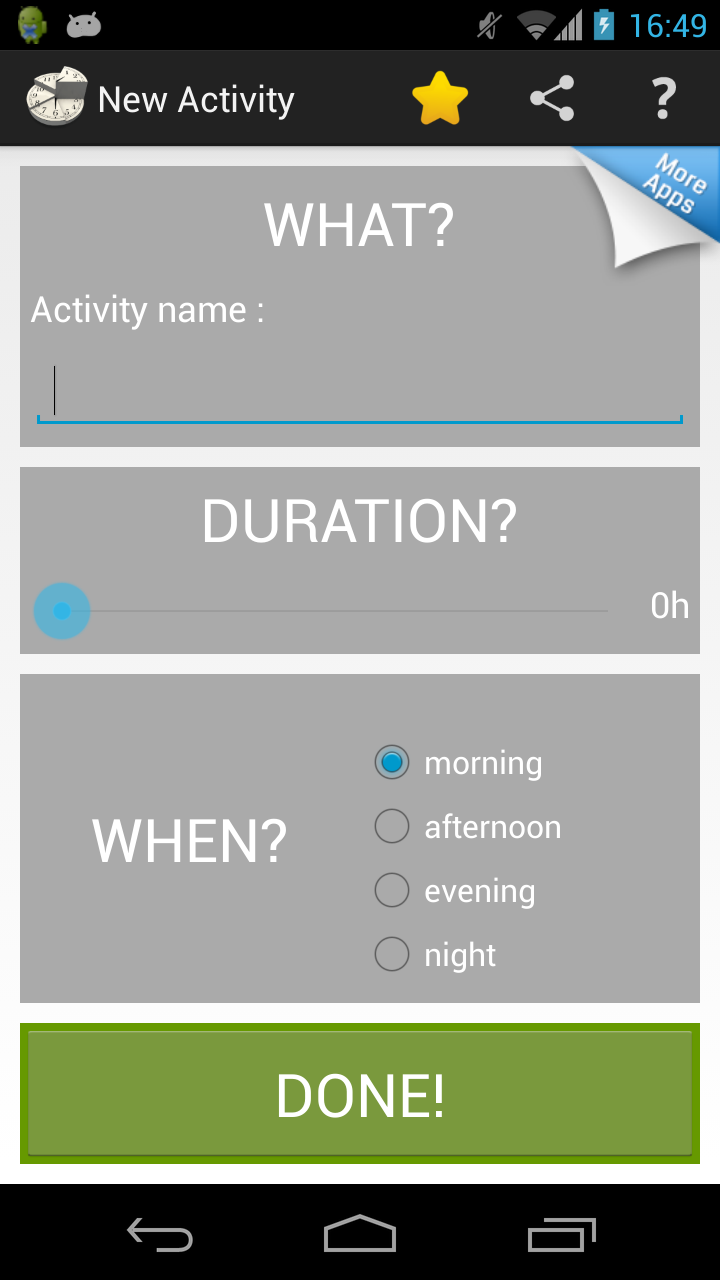Set the activity to night
The width and height of the screenshot is (720, 1280).
pos(392,955)
